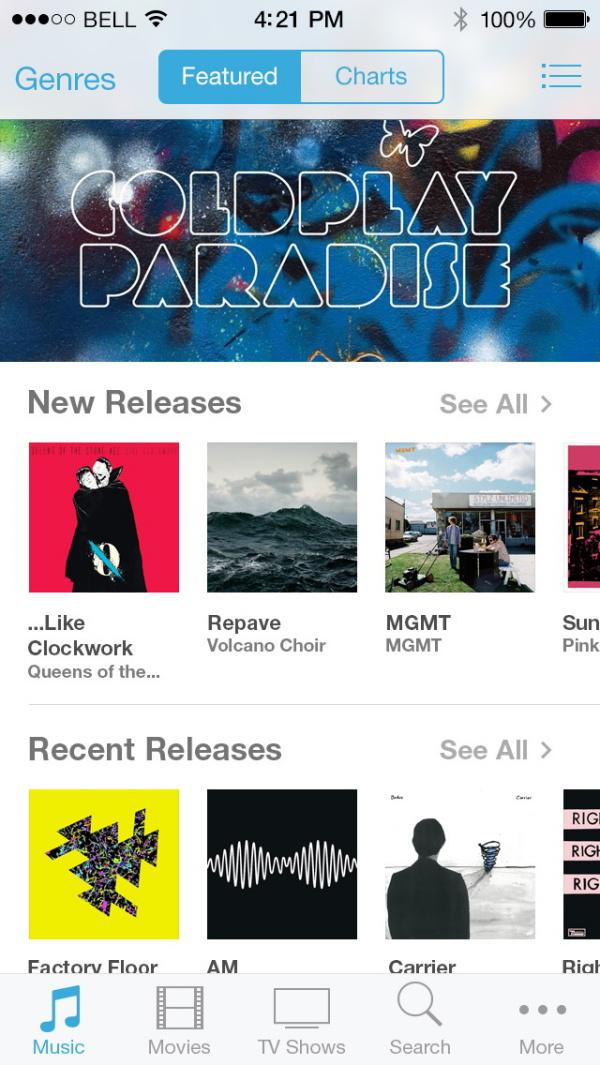This screenshot has height=1065, width=600.
Task: Open the AM album
Action: pos(282,864)
